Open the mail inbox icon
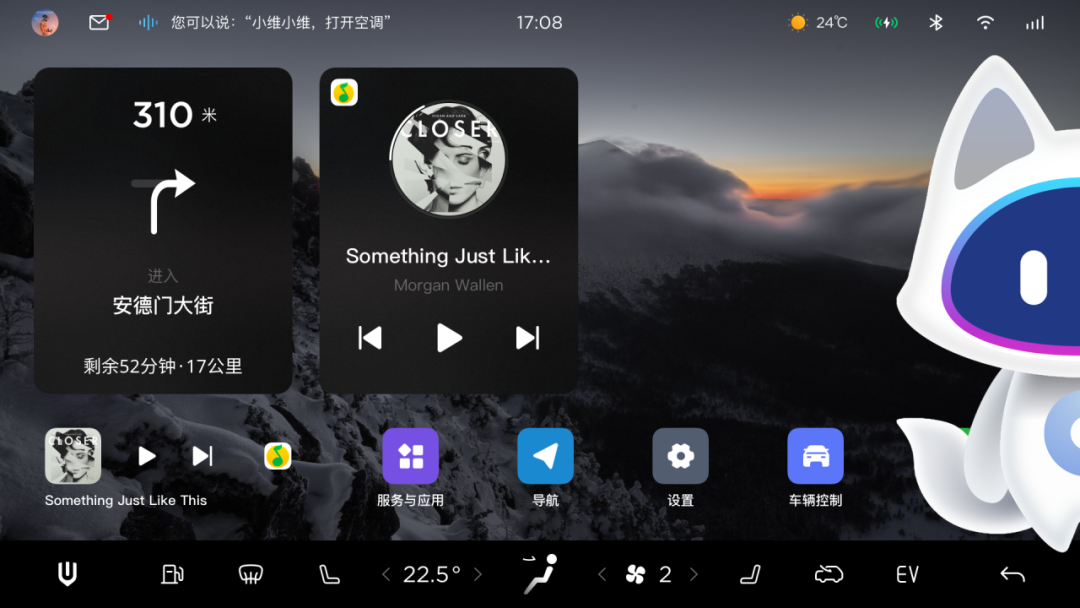This screenshot has height=608, width=1080. [x=99, y=22]
